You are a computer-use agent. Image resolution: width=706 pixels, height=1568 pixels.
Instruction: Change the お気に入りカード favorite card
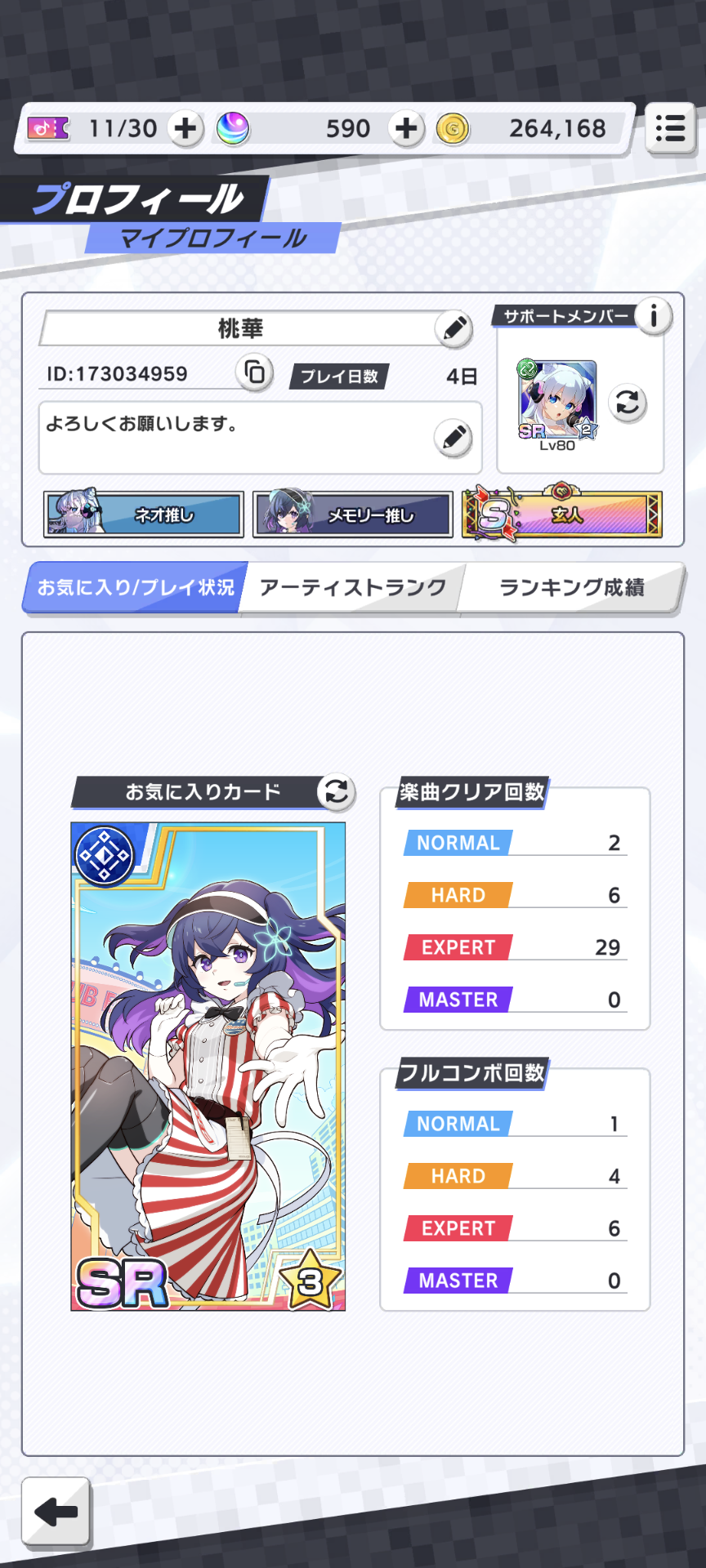pyautogui.click(x=336, y=791)
